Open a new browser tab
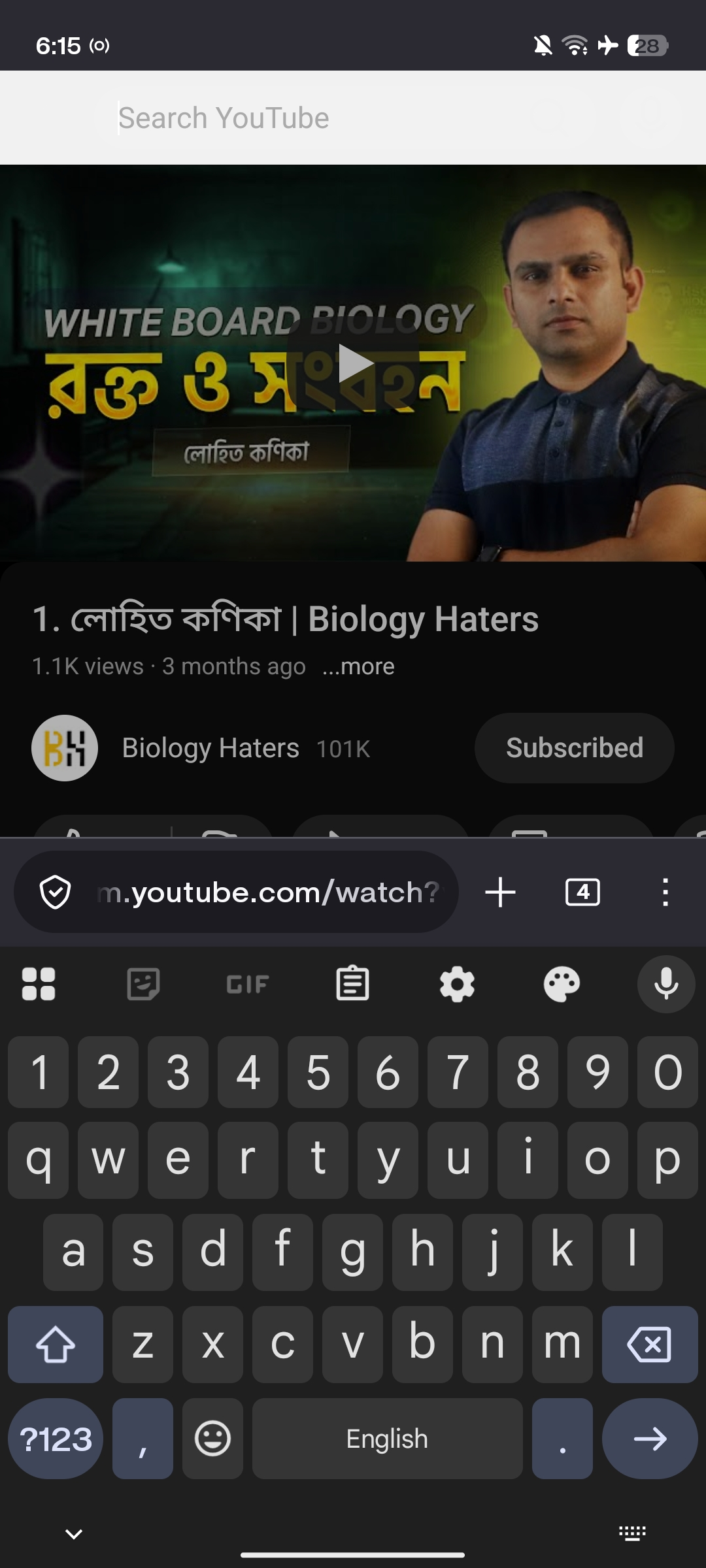The width and height of the screenshot is (706, 1568). click(500, 892)
